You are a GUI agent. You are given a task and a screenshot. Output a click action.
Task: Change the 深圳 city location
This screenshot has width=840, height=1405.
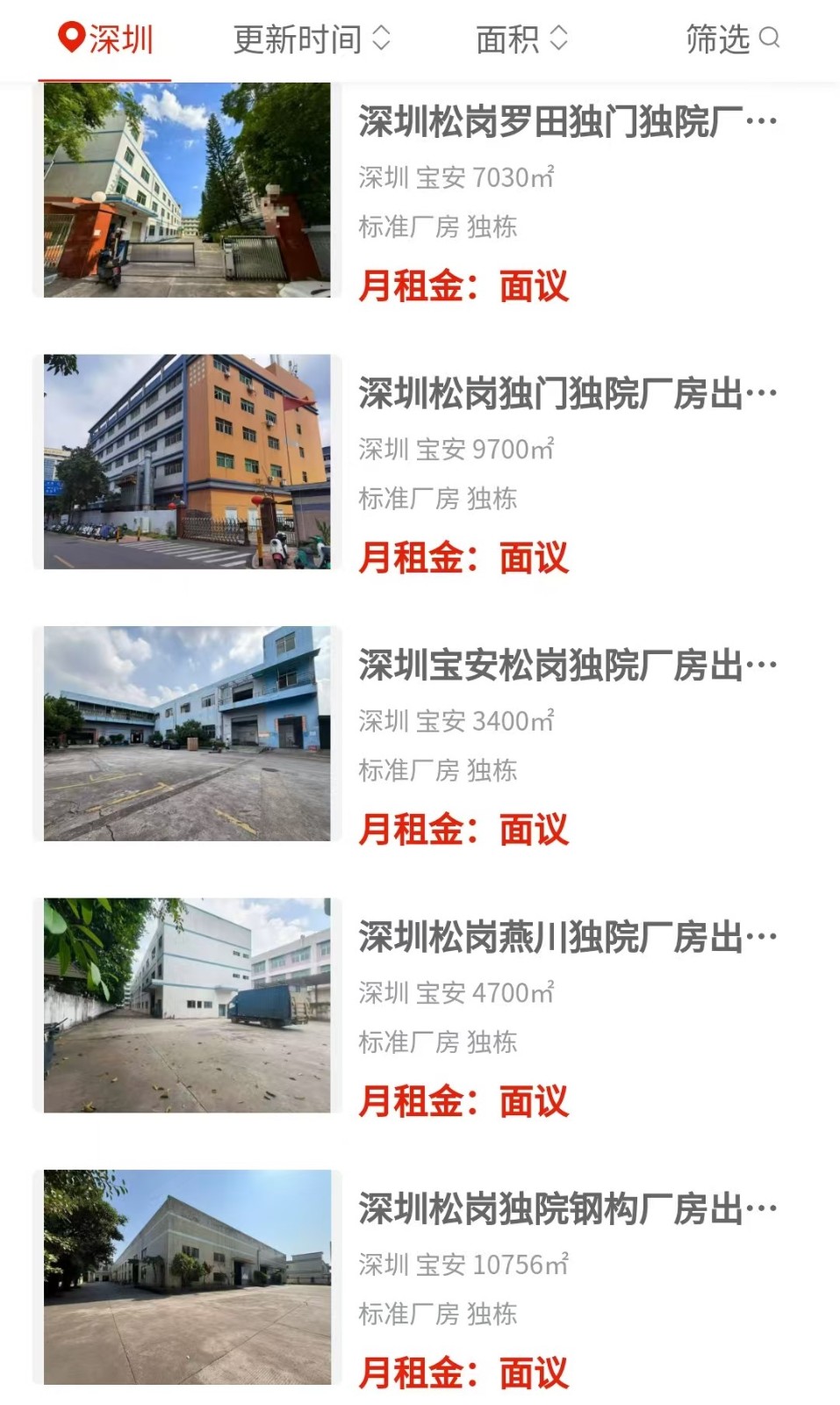pos(105,39)
